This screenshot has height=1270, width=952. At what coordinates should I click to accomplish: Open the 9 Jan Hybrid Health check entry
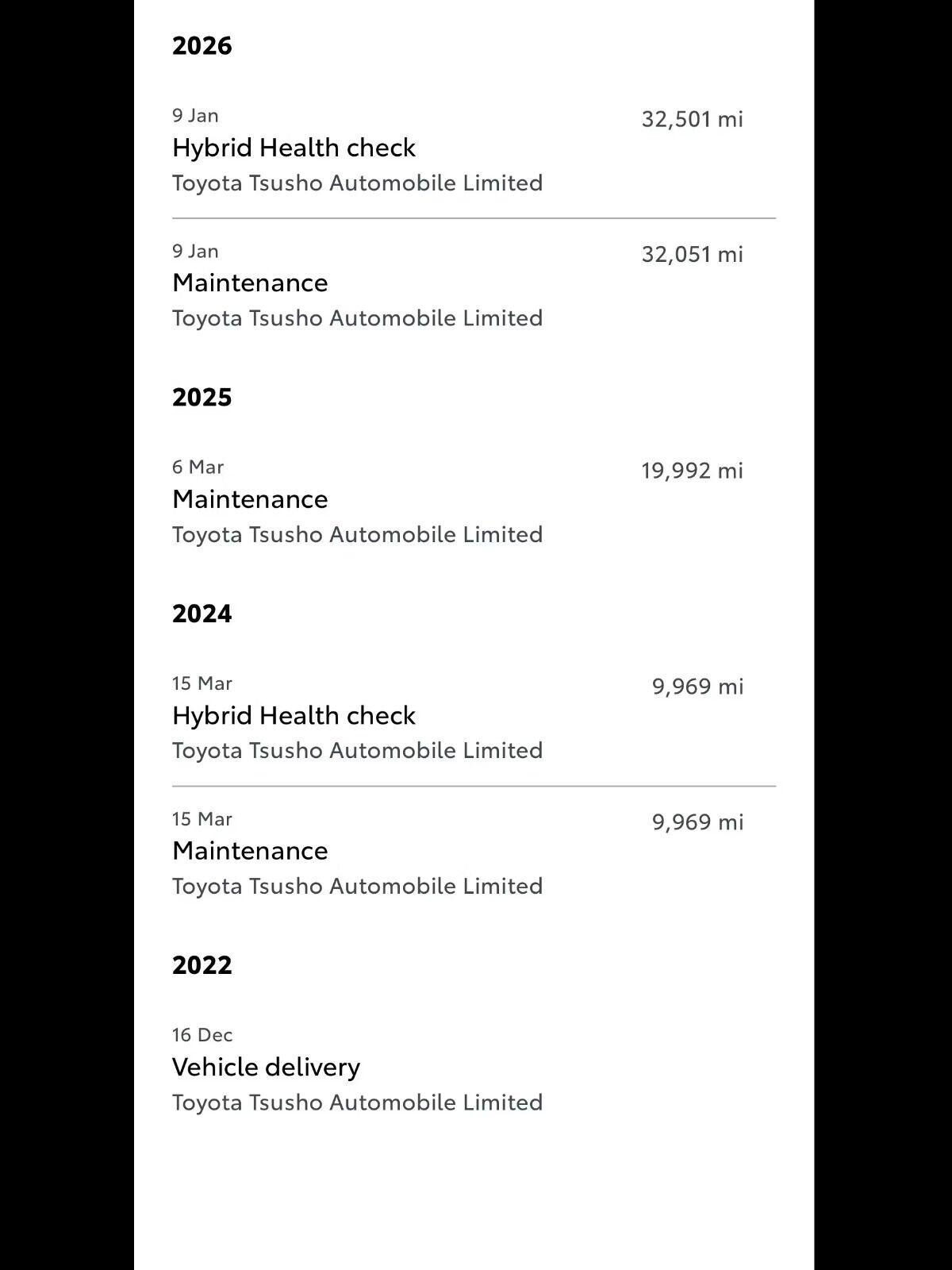tap(294, 148)
